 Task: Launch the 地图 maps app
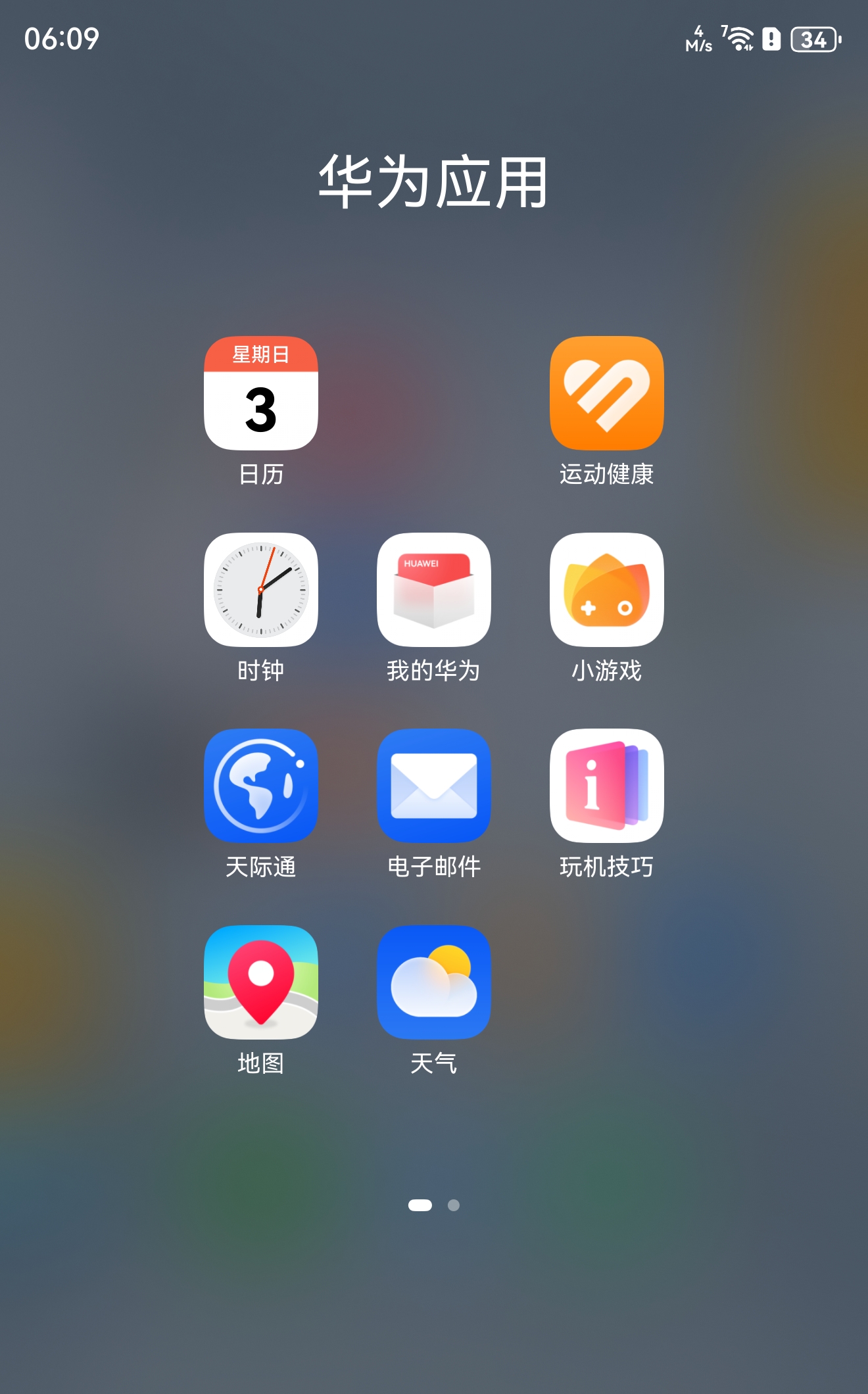[x=261, y=982]
